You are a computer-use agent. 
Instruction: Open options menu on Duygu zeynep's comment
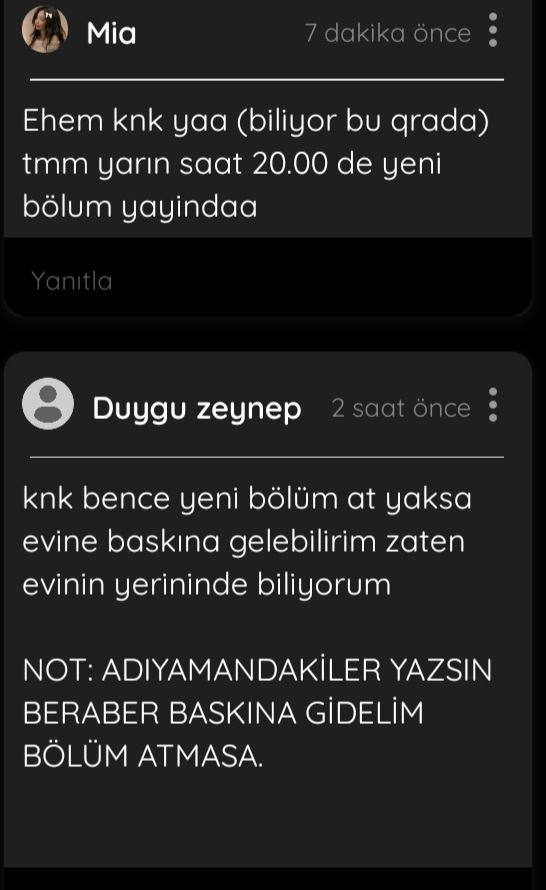[493, 405]
